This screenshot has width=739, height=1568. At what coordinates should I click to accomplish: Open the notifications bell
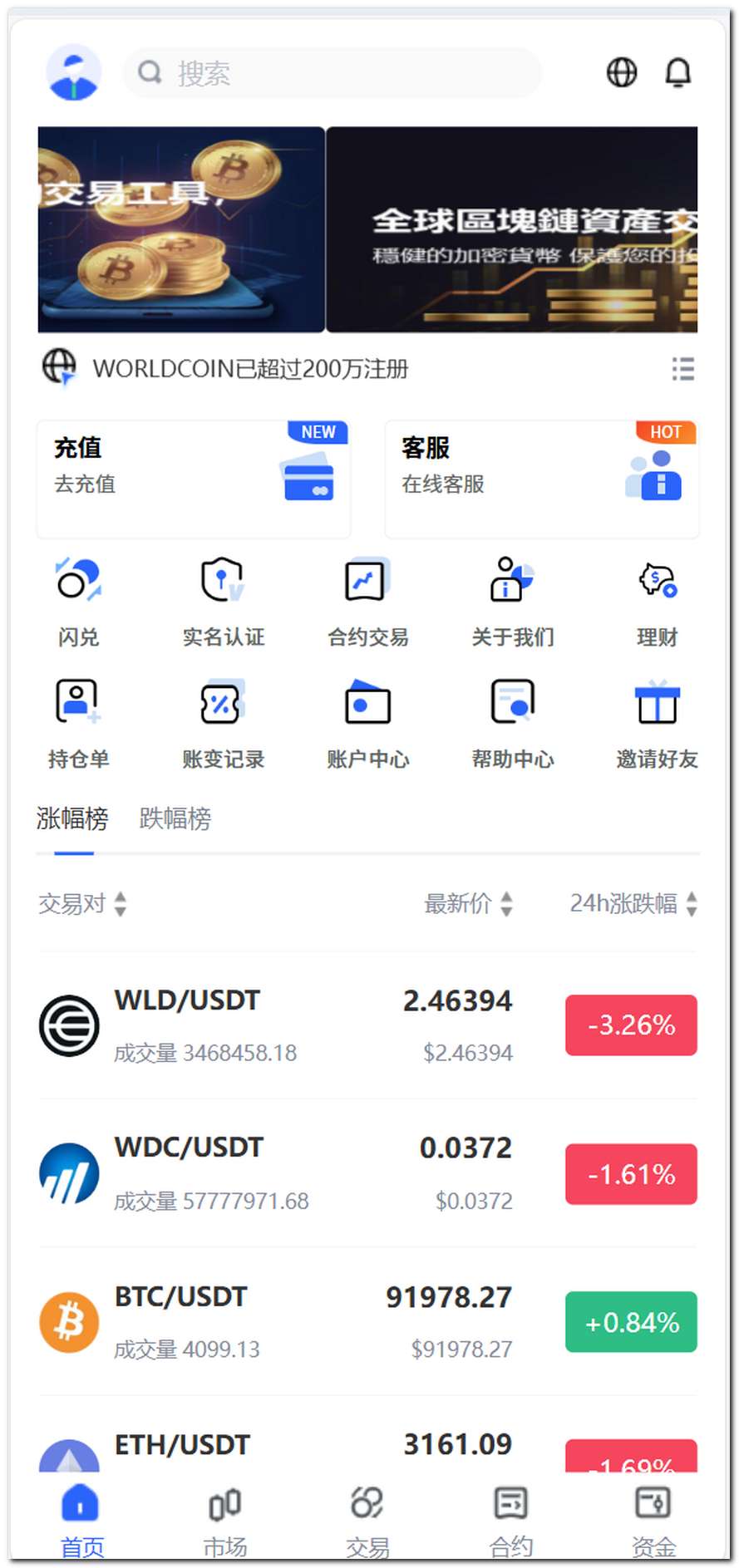(x=677, y=73)
